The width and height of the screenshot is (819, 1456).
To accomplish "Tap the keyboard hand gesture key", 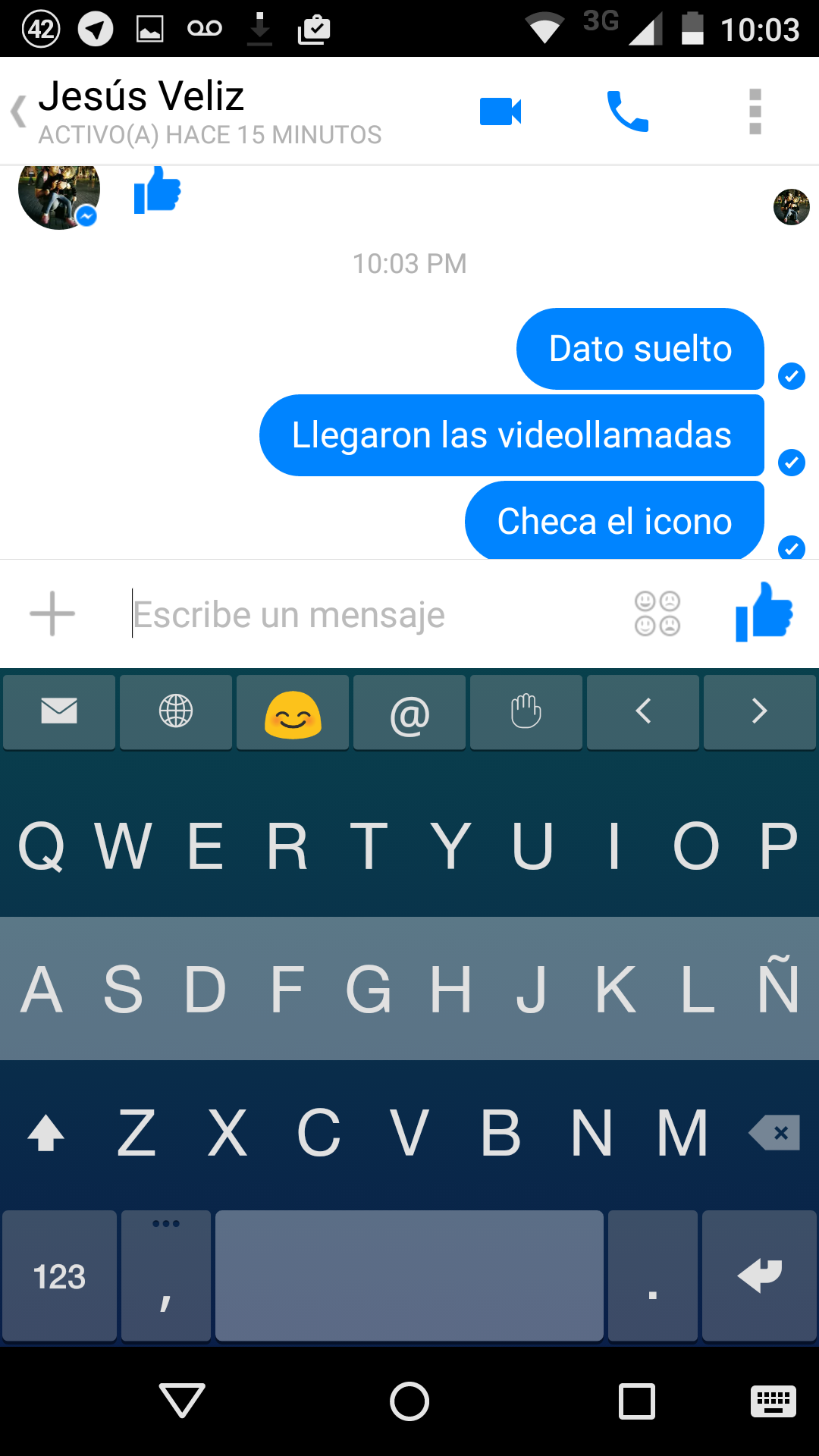I will [526, 712].
